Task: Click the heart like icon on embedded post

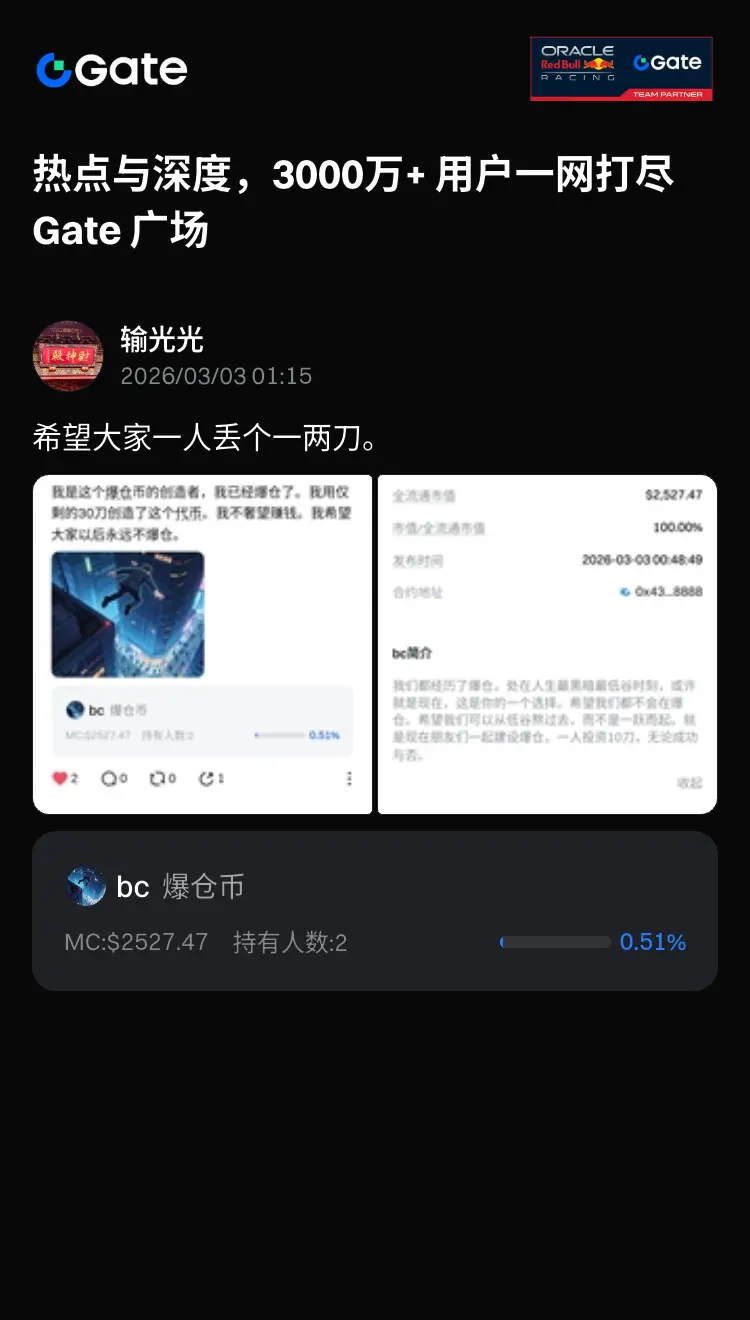Action: click(x=61, y=778)
